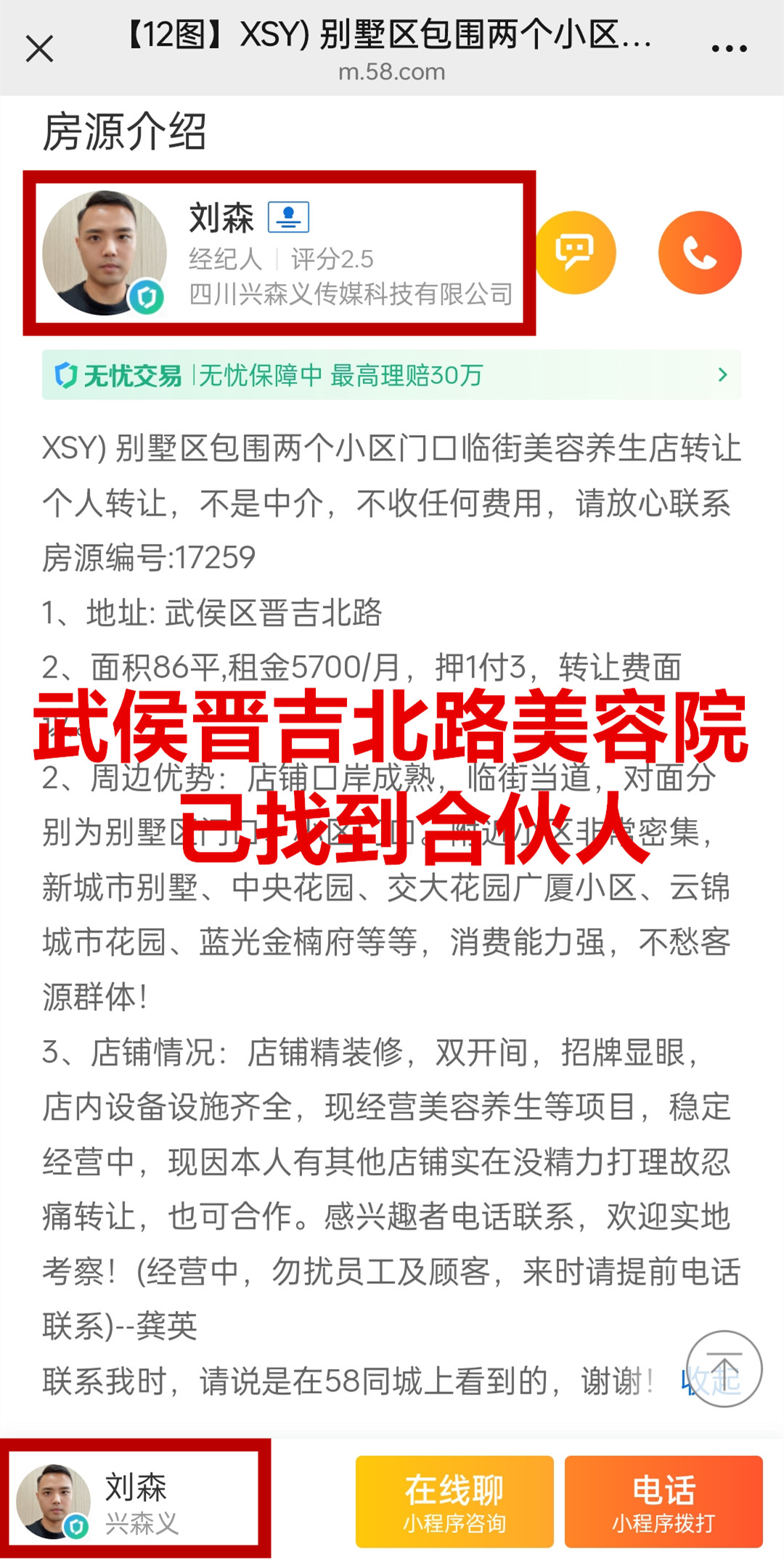Open the 无忧交易 guarantee banner

tap(391, 375)
